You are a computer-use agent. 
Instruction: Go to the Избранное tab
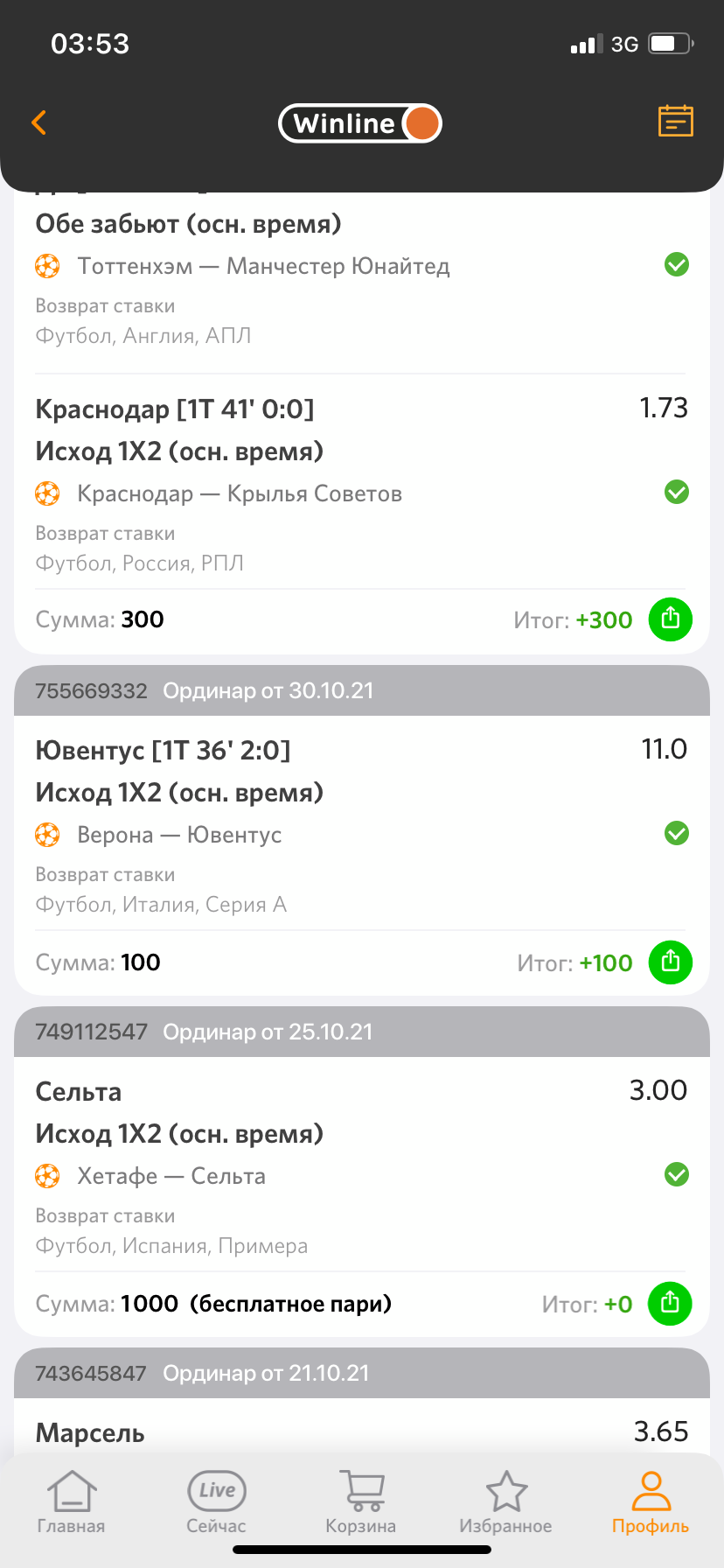point(506,1501)
